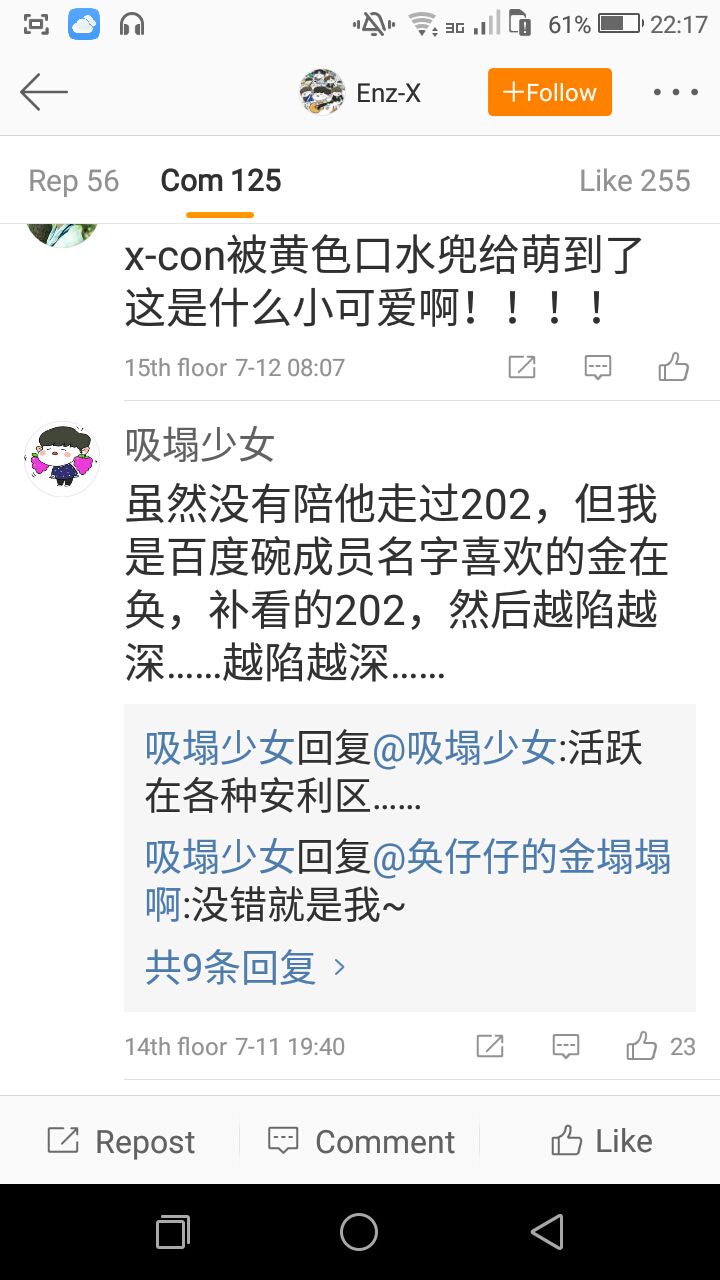Reply to the 14th floor comment
720x1280 pixels.
566,1046
